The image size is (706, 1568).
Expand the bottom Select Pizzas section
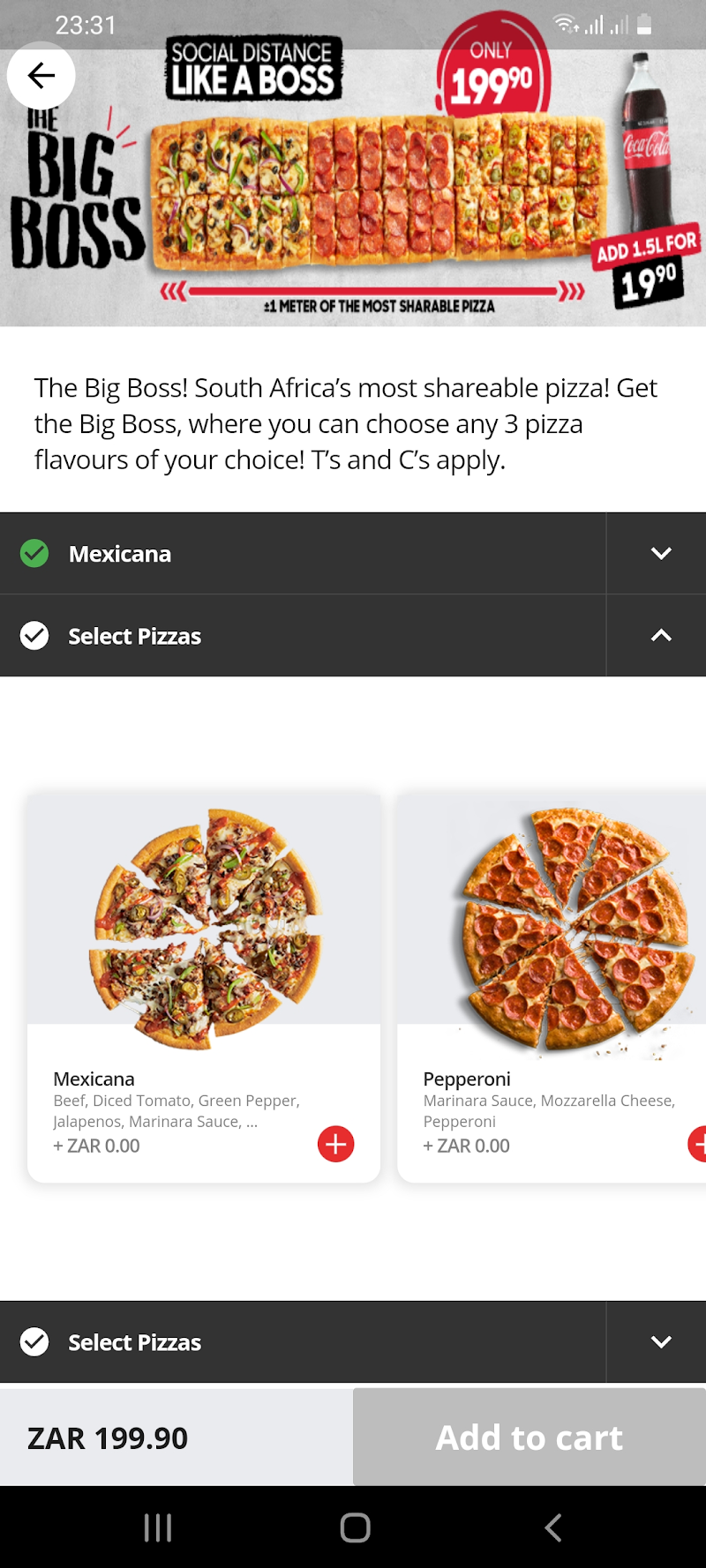(x=660, y=1342)
